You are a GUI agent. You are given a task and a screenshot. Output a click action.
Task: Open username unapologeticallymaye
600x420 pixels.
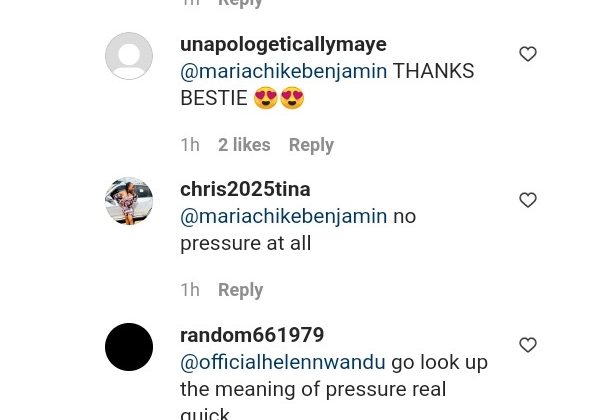(x=283, y=44)
